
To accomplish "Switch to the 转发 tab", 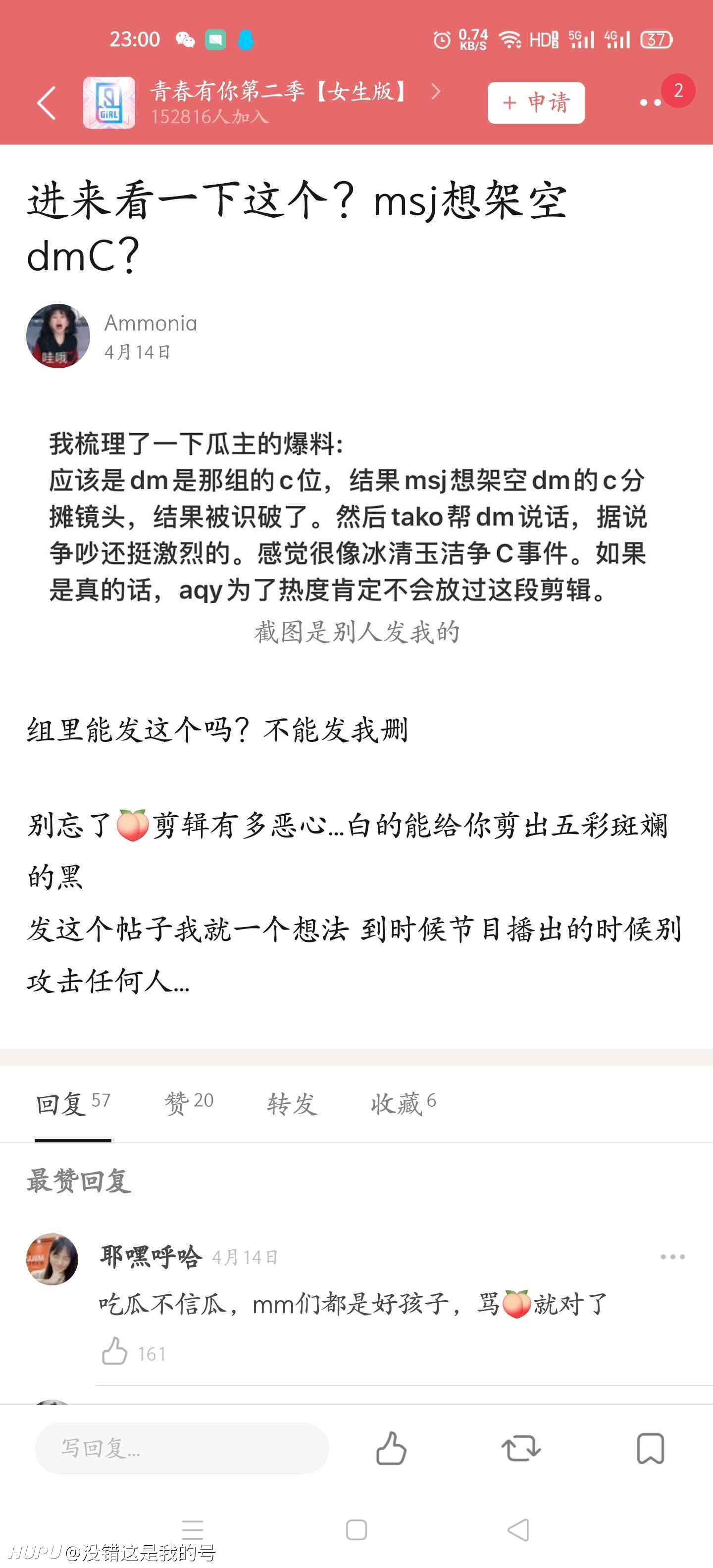I will (292, 1103).
